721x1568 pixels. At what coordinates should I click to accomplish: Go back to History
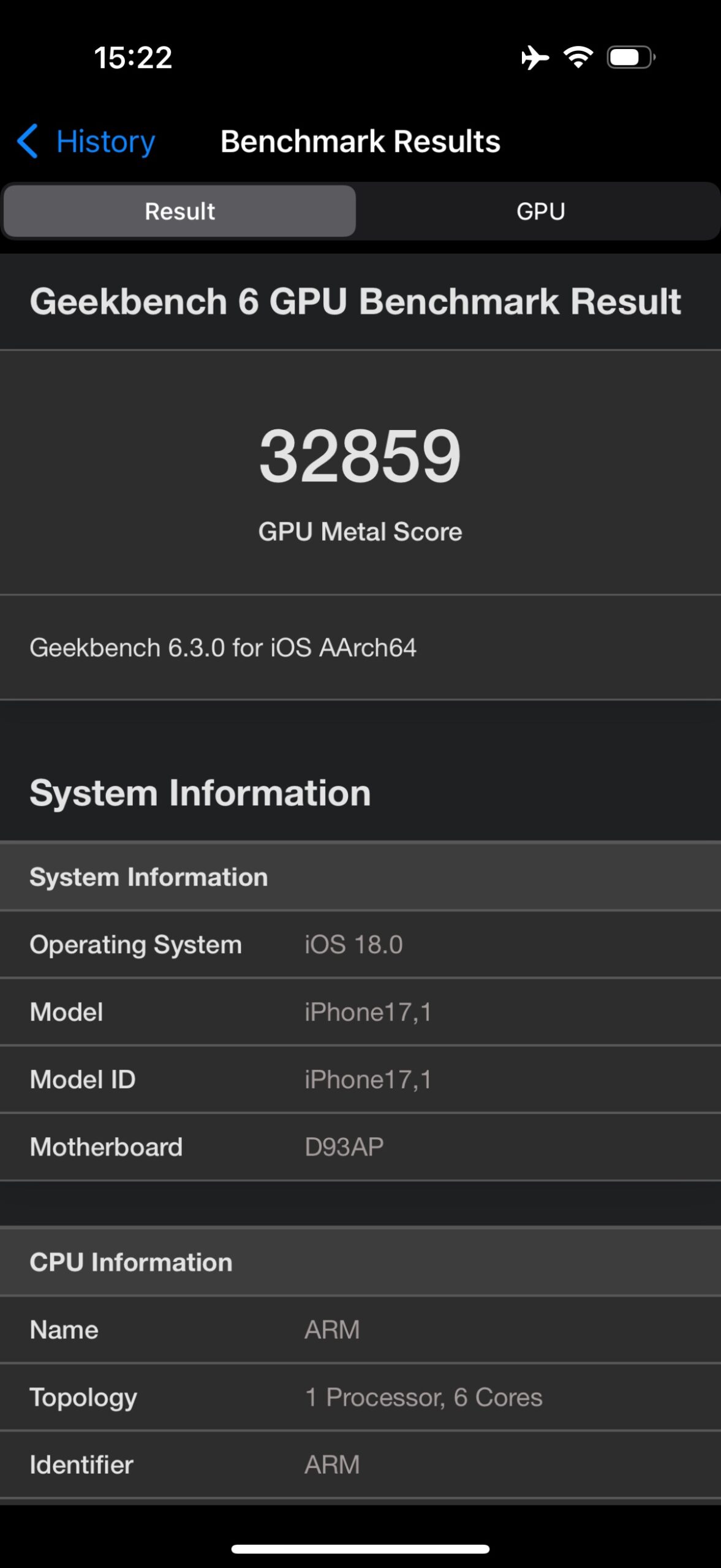(x=87, y=142)
